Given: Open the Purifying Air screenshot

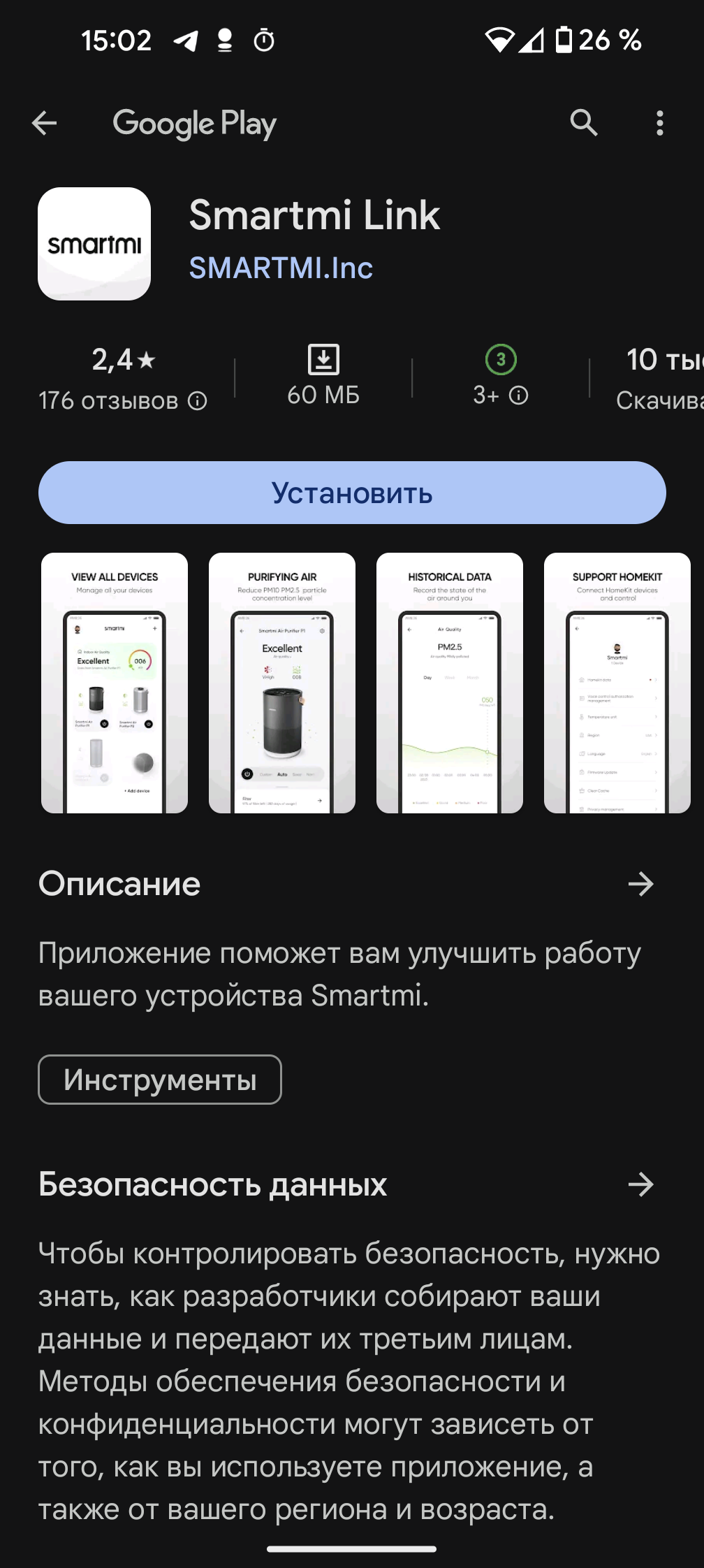Looking at the screenshot, I should [x=282, y=683].
